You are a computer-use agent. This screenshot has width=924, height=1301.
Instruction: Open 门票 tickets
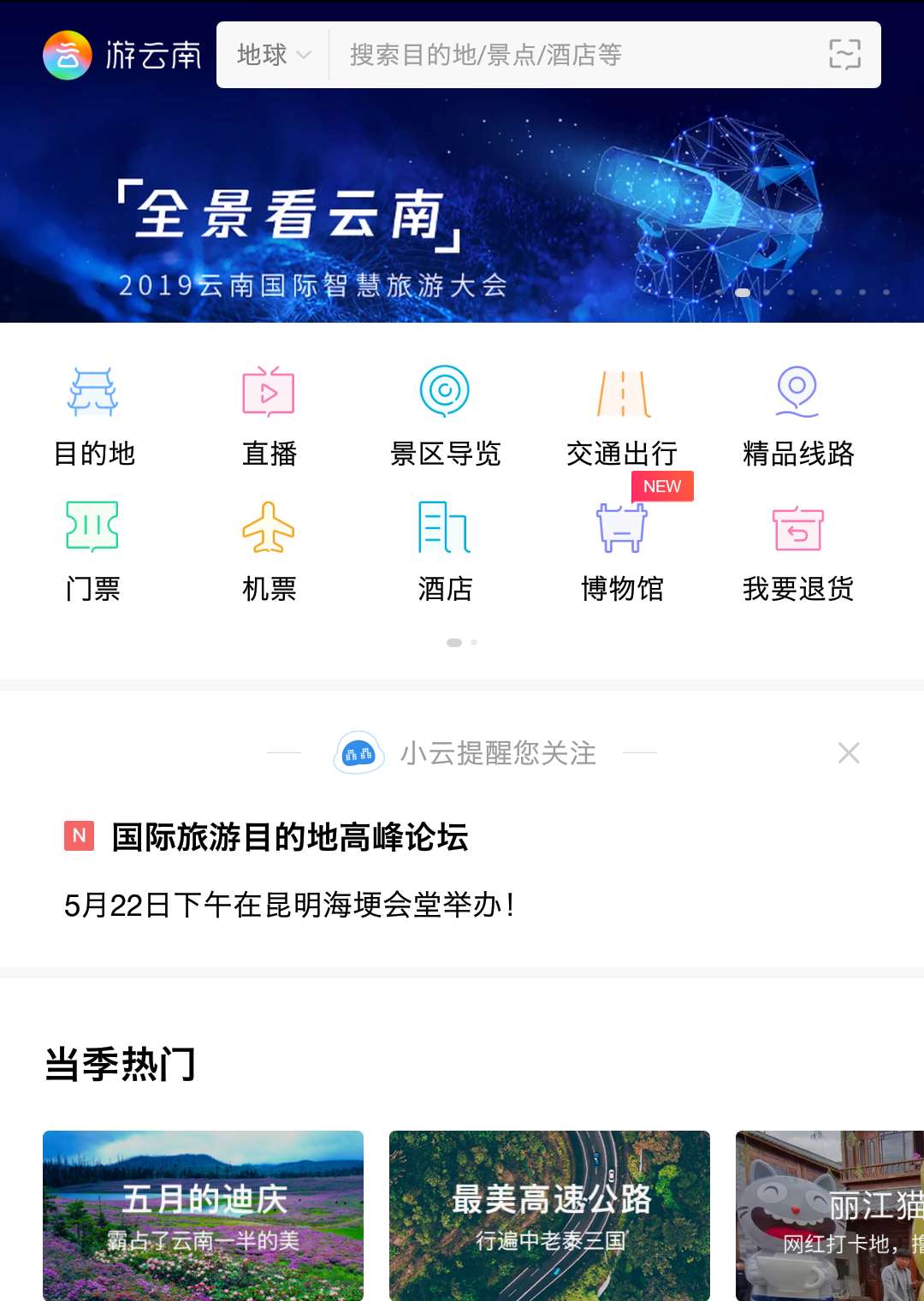click(x=93, y=552)
